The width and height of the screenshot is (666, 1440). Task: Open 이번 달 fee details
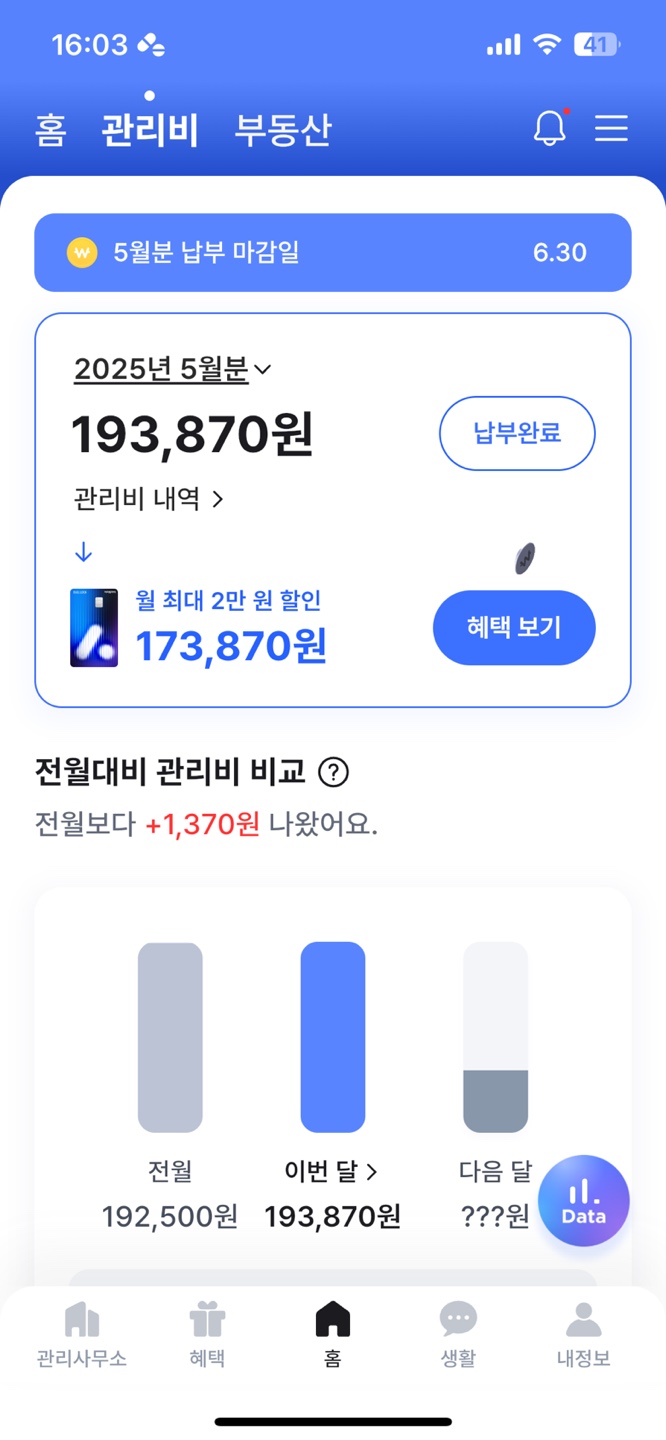[x=332, y=1171]
